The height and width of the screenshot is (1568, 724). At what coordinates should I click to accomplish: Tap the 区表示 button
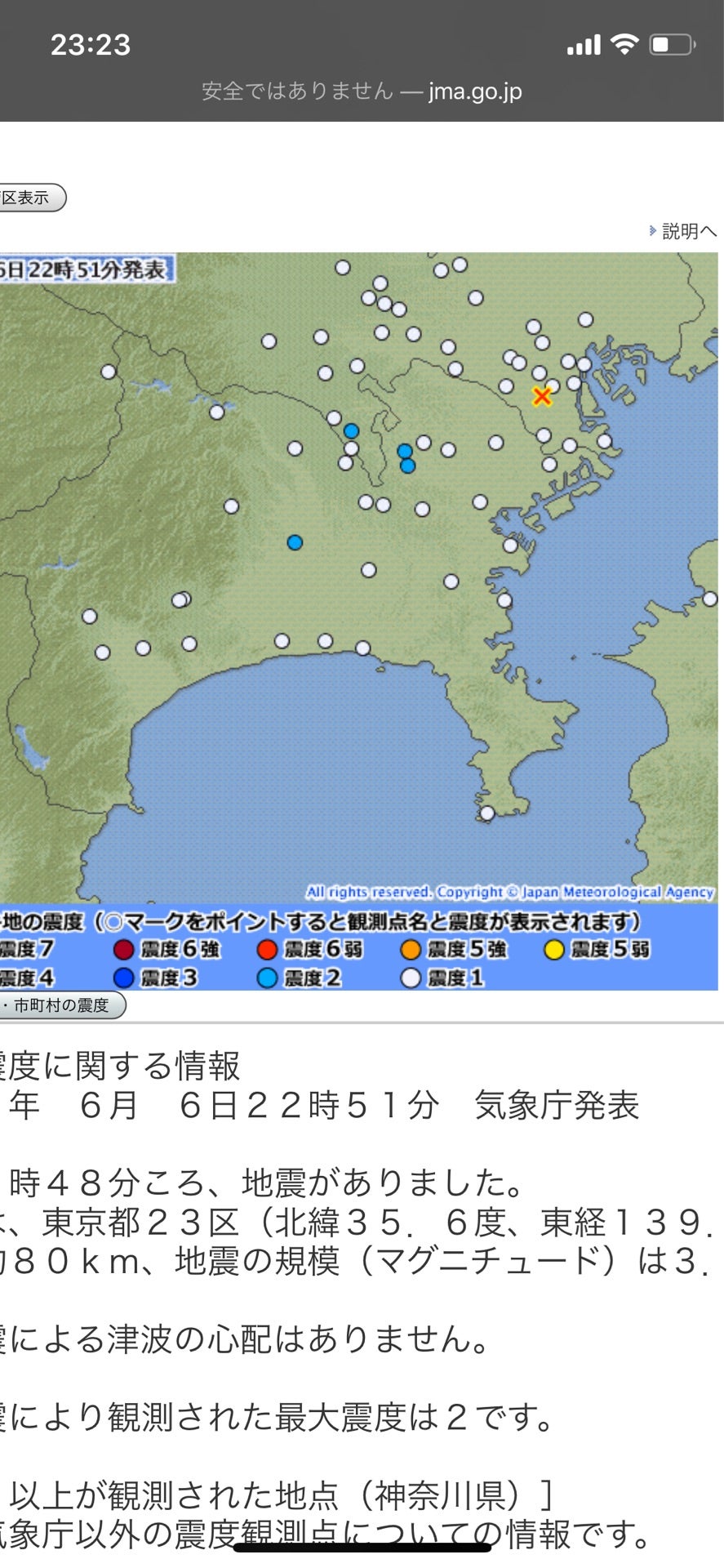(x=29, y=198)
